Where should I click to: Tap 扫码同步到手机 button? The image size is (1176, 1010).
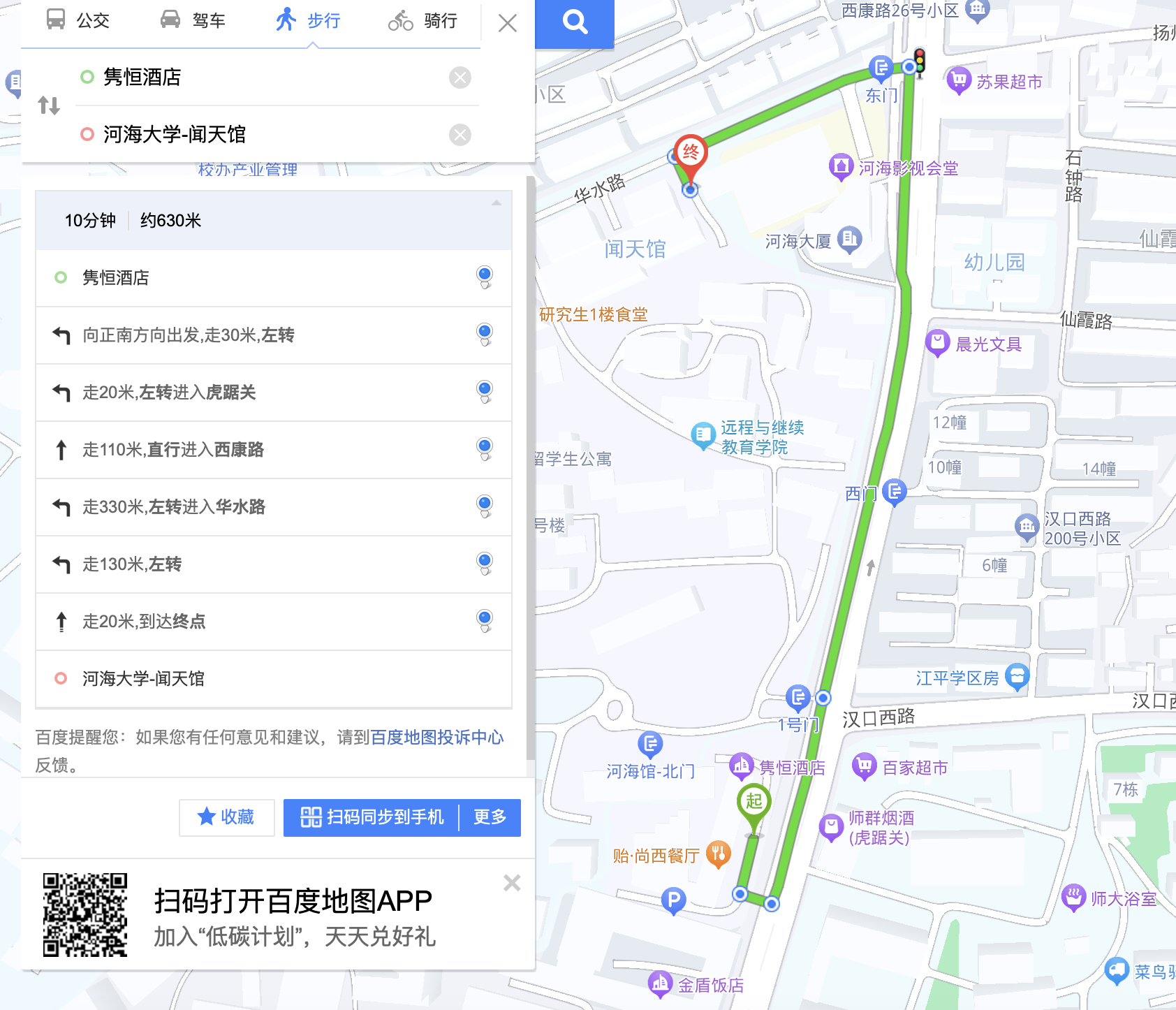[x=372, y=817]
